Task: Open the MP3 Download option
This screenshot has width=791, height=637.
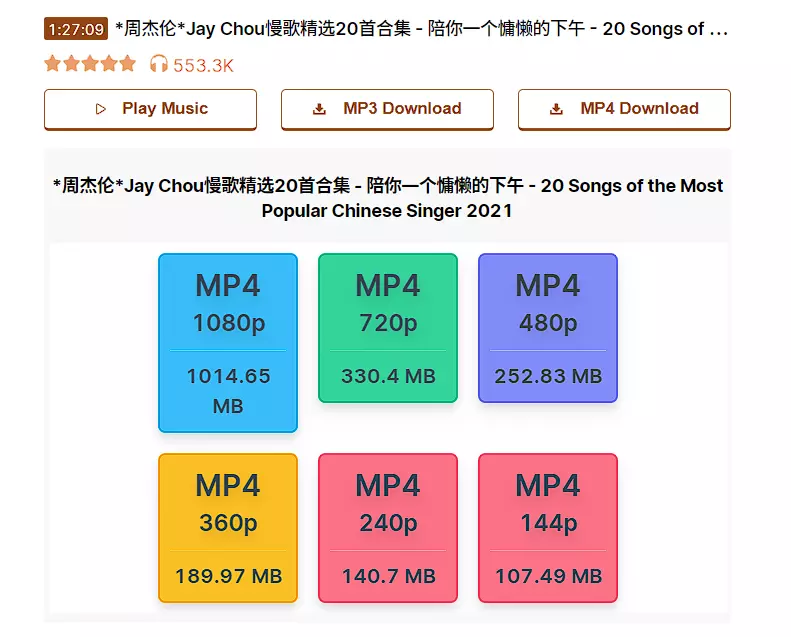Action: pyautogui.click(x=387, y=109)
